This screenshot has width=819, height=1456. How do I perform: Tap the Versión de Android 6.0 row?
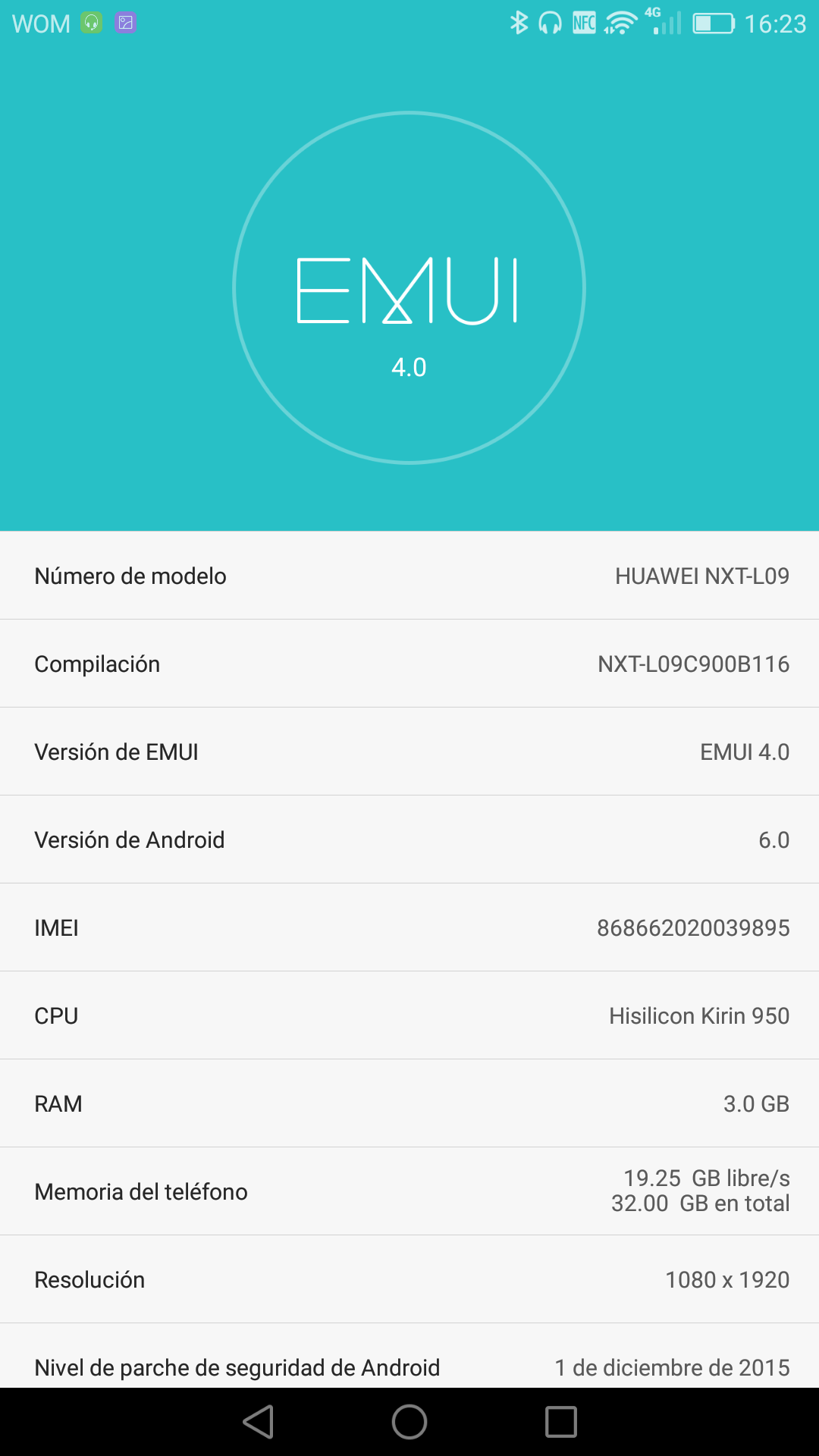(x=409, y=839)
